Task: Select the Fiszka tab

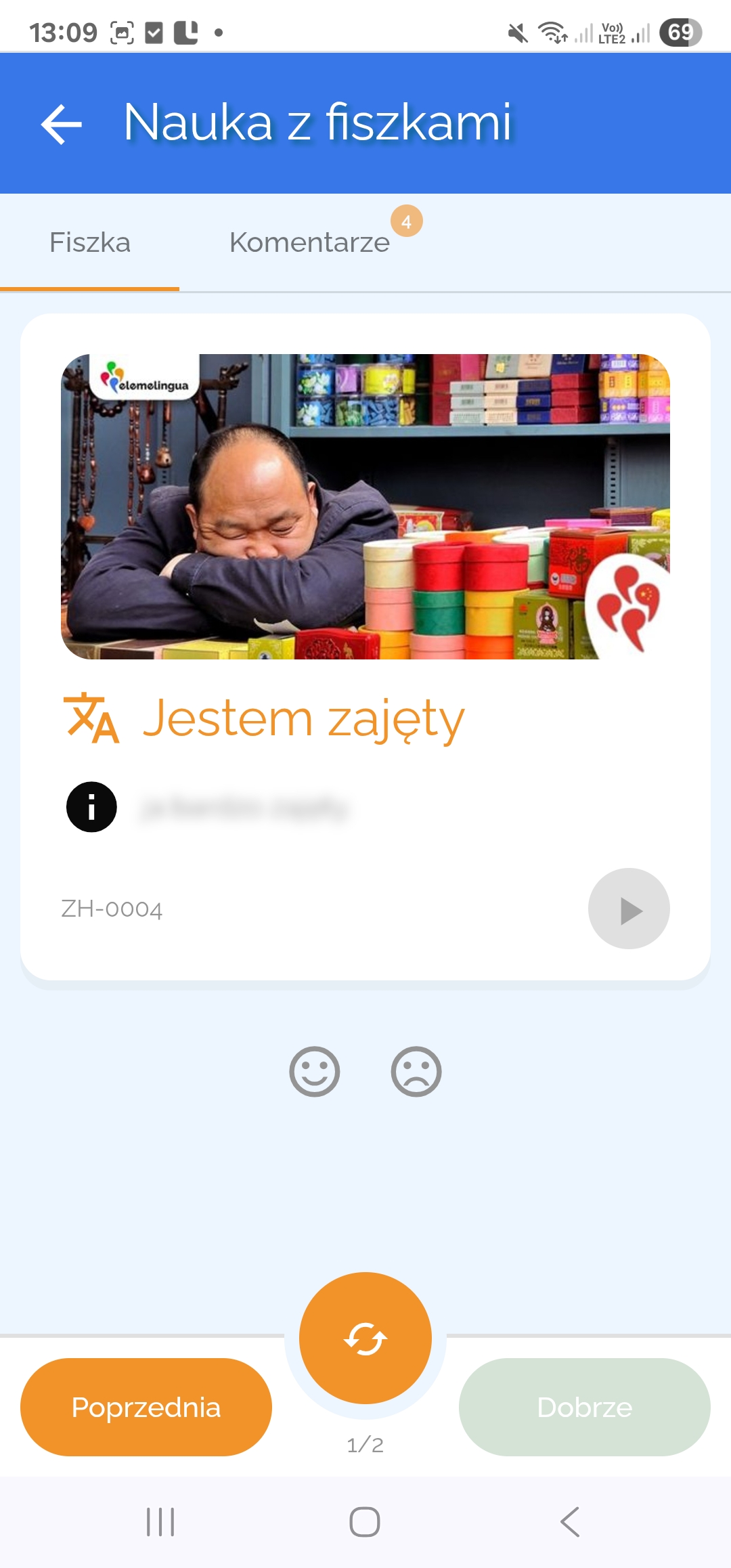Action: click(x=90, y=242)
